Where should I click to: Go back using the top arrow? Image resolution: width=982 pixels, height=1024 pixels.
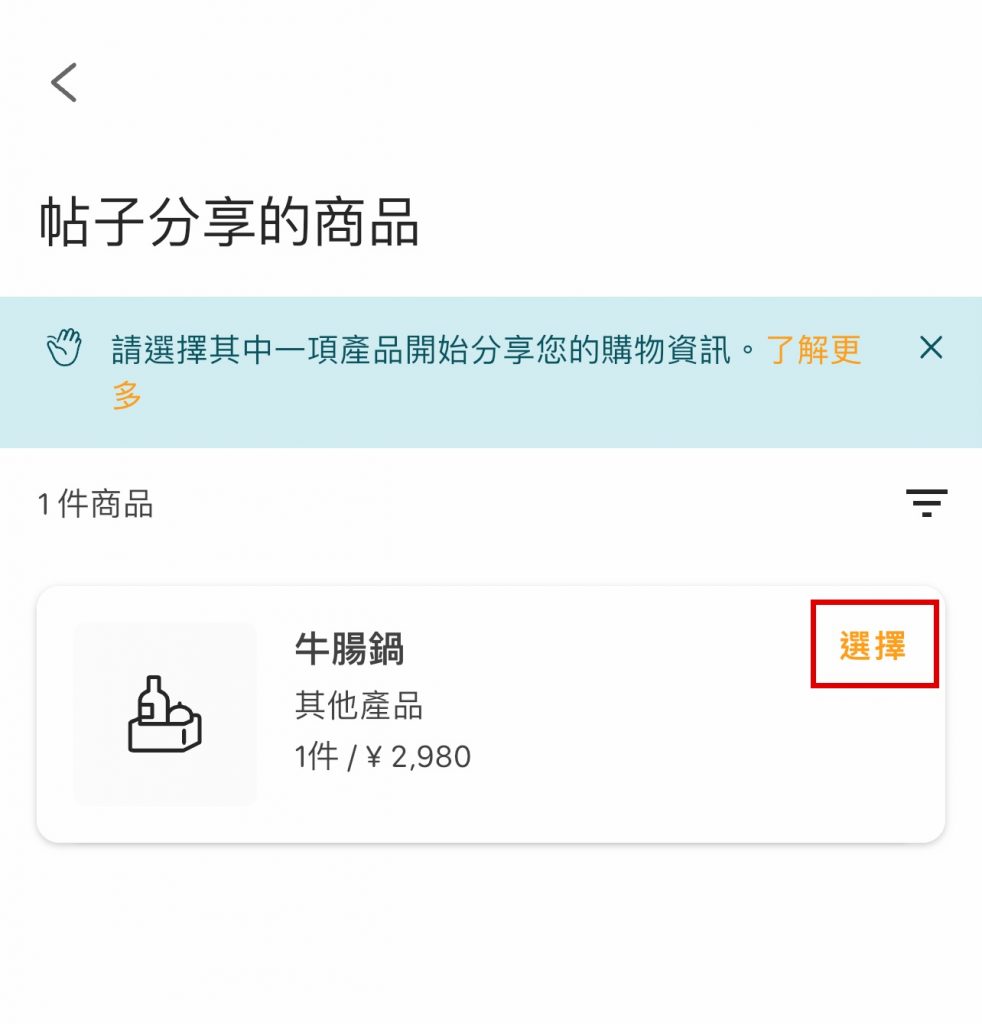click(x=64, y=82)
